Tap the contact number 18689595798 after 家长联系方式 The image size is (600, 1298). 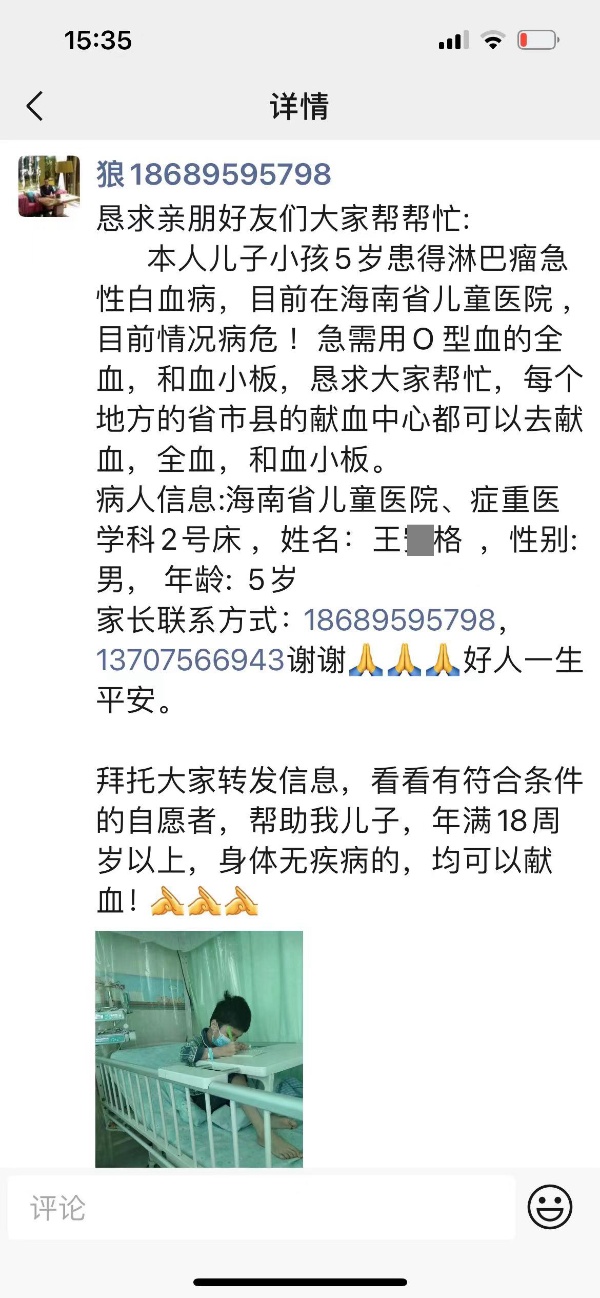pos(400,620)
